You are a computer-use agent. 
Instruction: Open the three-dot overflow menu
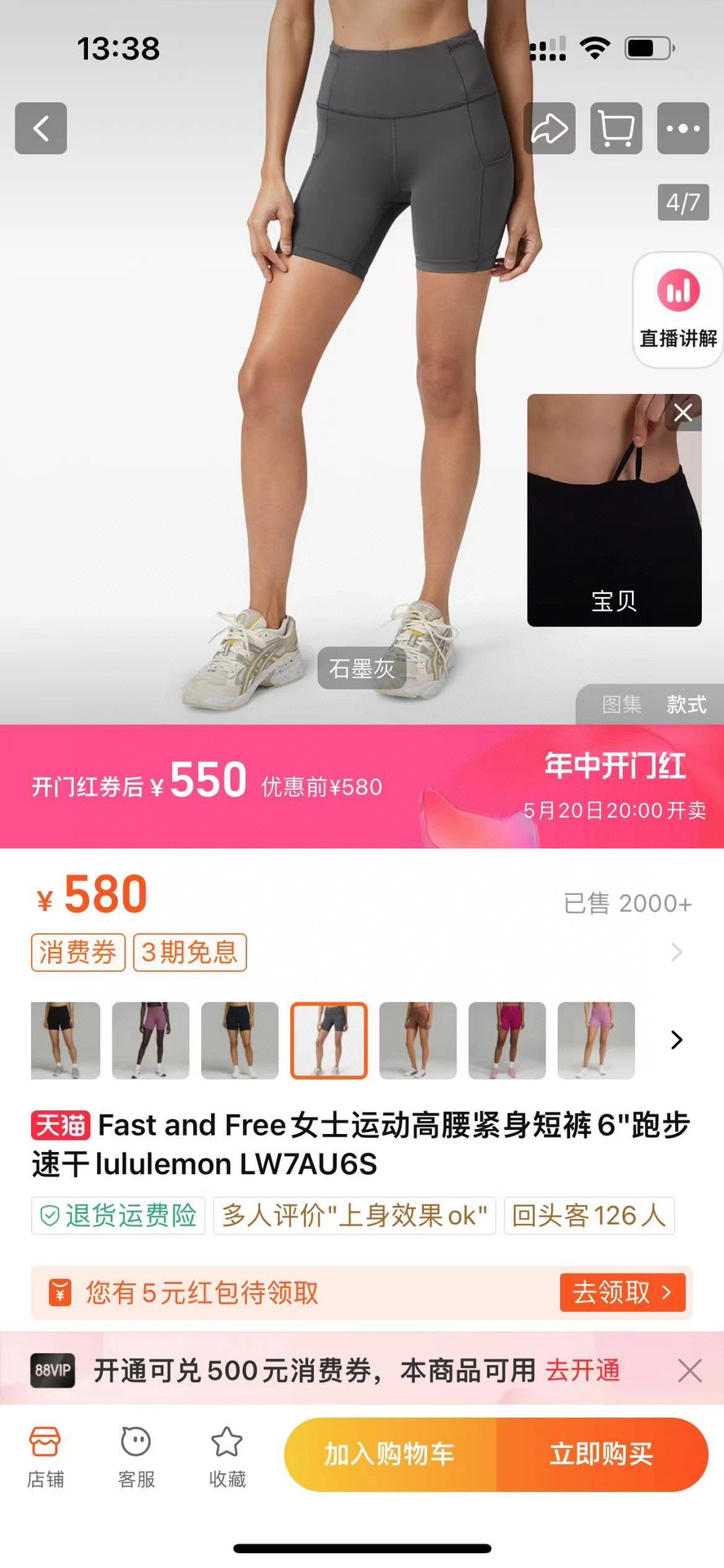[x=683, y=128]
